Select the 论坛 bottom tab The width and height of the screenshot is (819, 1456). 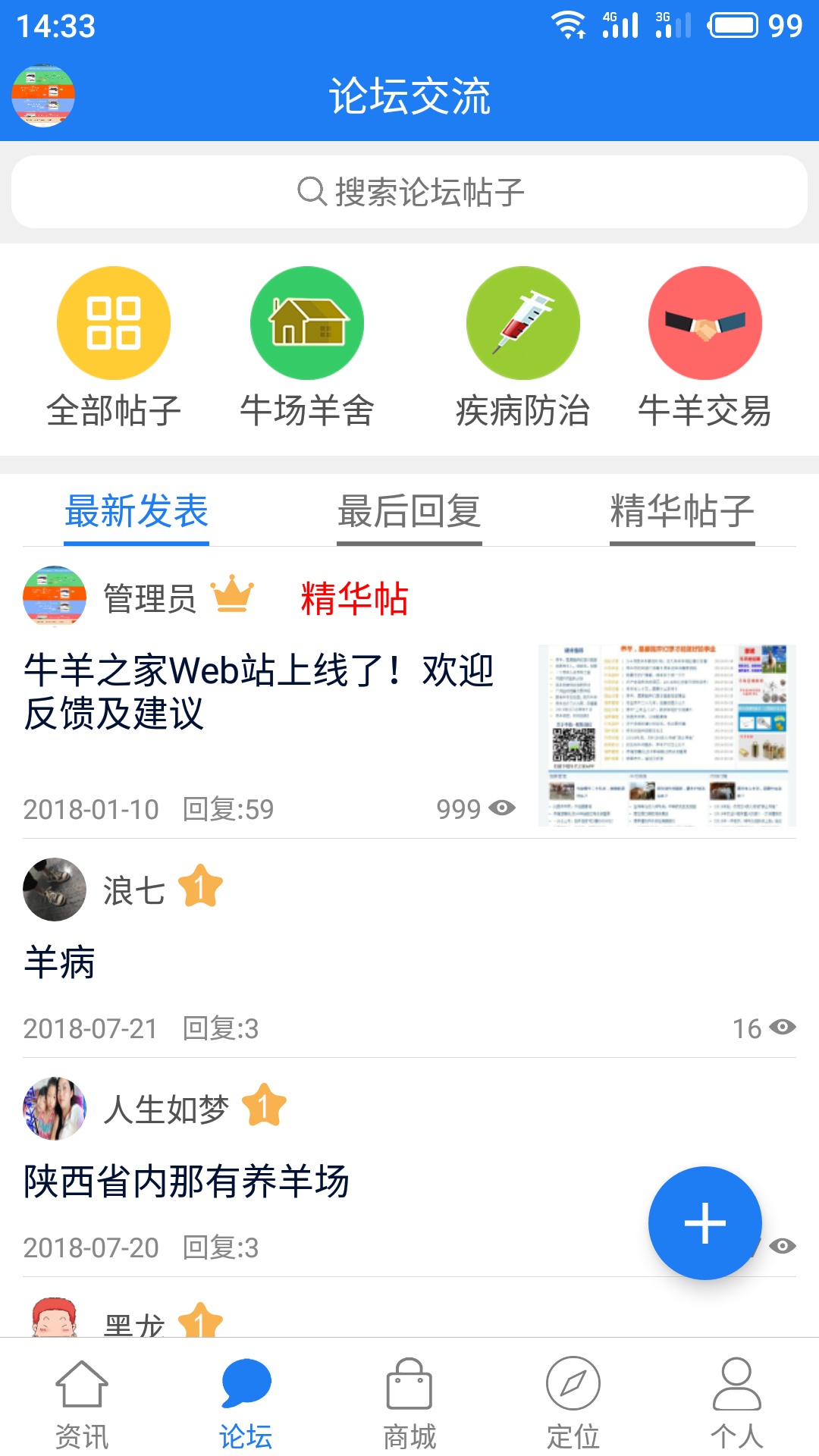click(x=246, y=1404)
